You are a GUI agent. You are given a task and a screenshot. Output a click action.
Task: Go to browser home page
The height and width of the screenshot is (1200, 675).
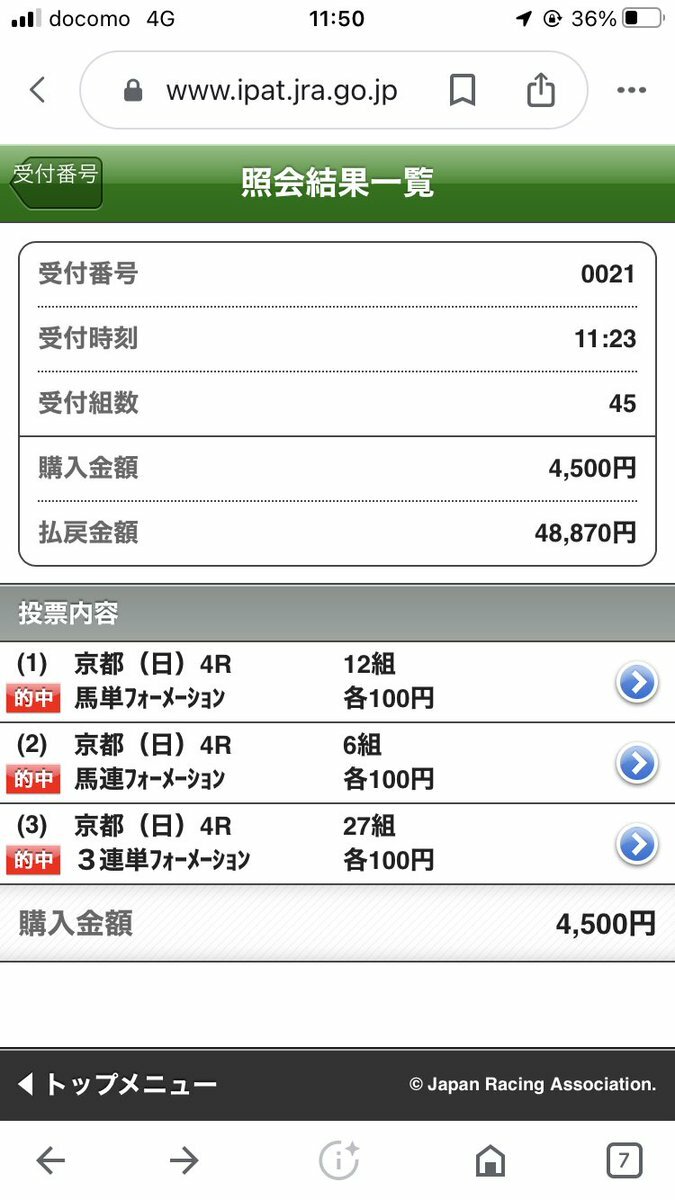pos(490,1160)
